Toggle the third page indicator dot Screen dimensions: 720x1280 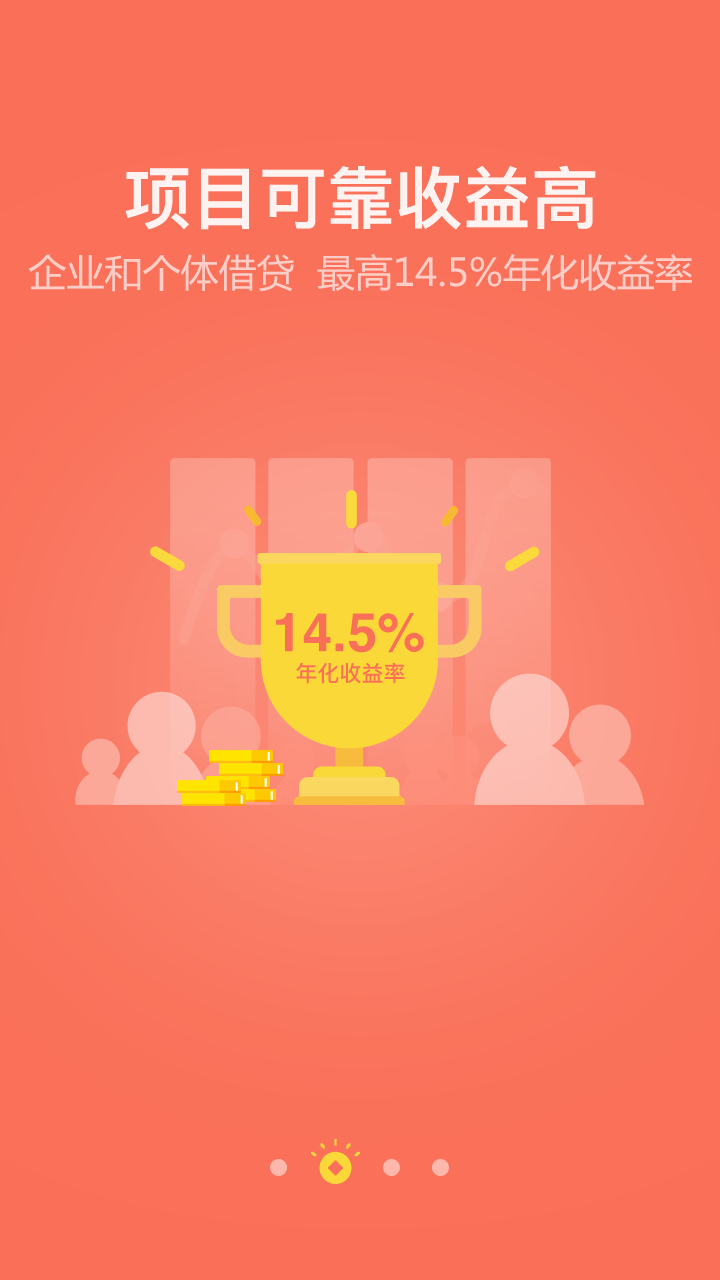390,1166
